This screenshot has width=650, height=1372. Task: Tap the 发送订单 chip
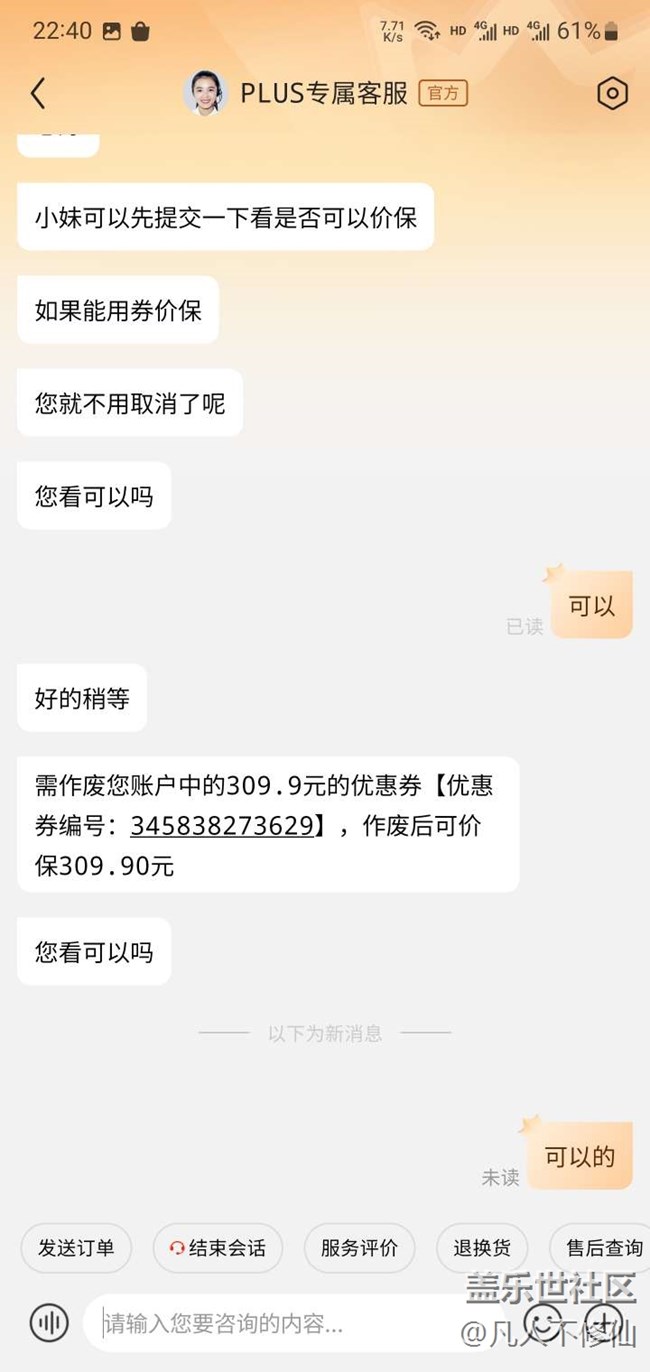(76, 1248)
